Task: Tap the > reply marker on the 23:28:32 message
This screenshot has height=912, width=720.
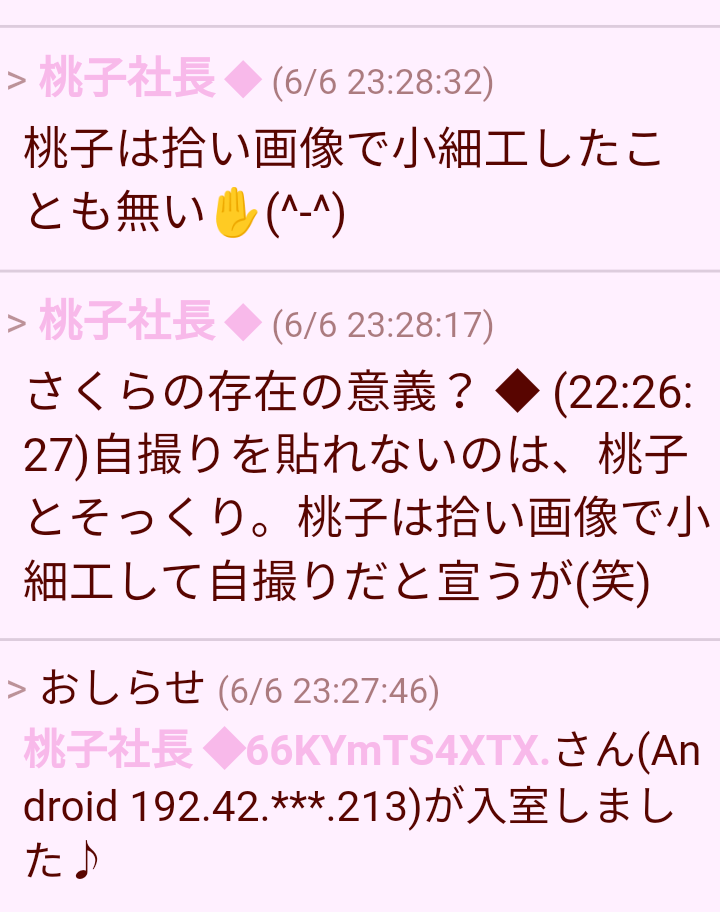Action: pyautogui.click(x=16, y=82)
